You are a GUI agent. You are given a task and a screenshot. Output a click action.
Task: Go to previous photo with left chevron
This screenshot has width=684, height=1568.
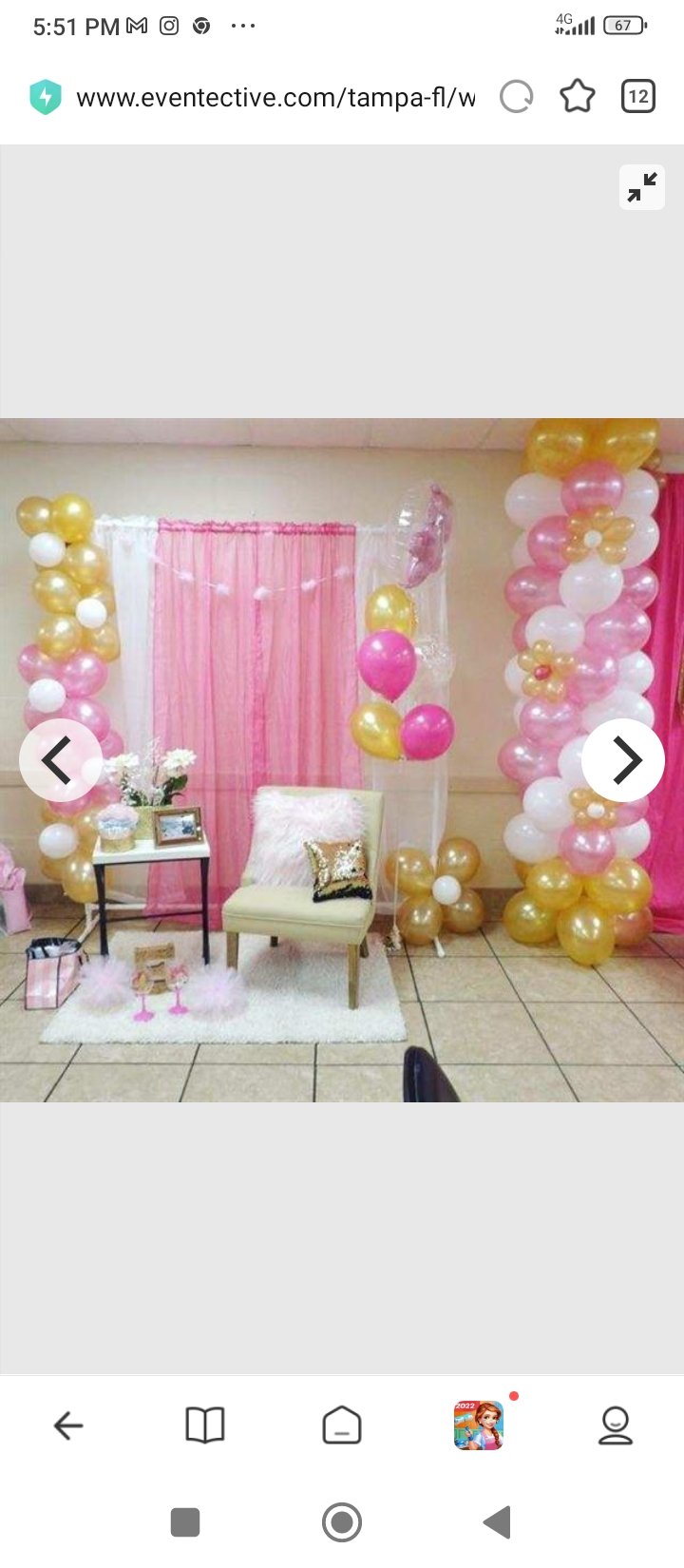tap(60, 759)
